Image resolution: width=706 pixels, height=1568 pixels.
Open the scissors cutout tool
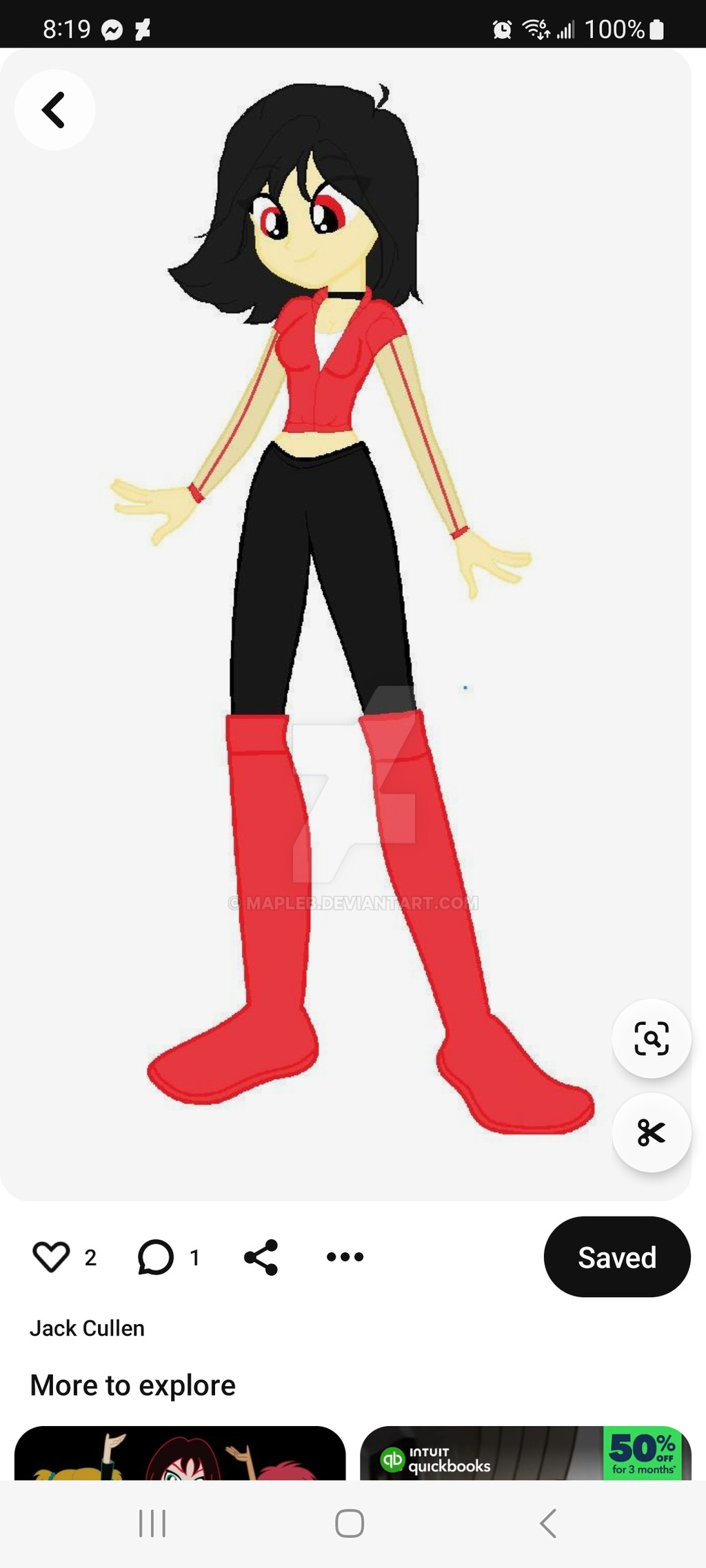click(x=652, y=1132)
